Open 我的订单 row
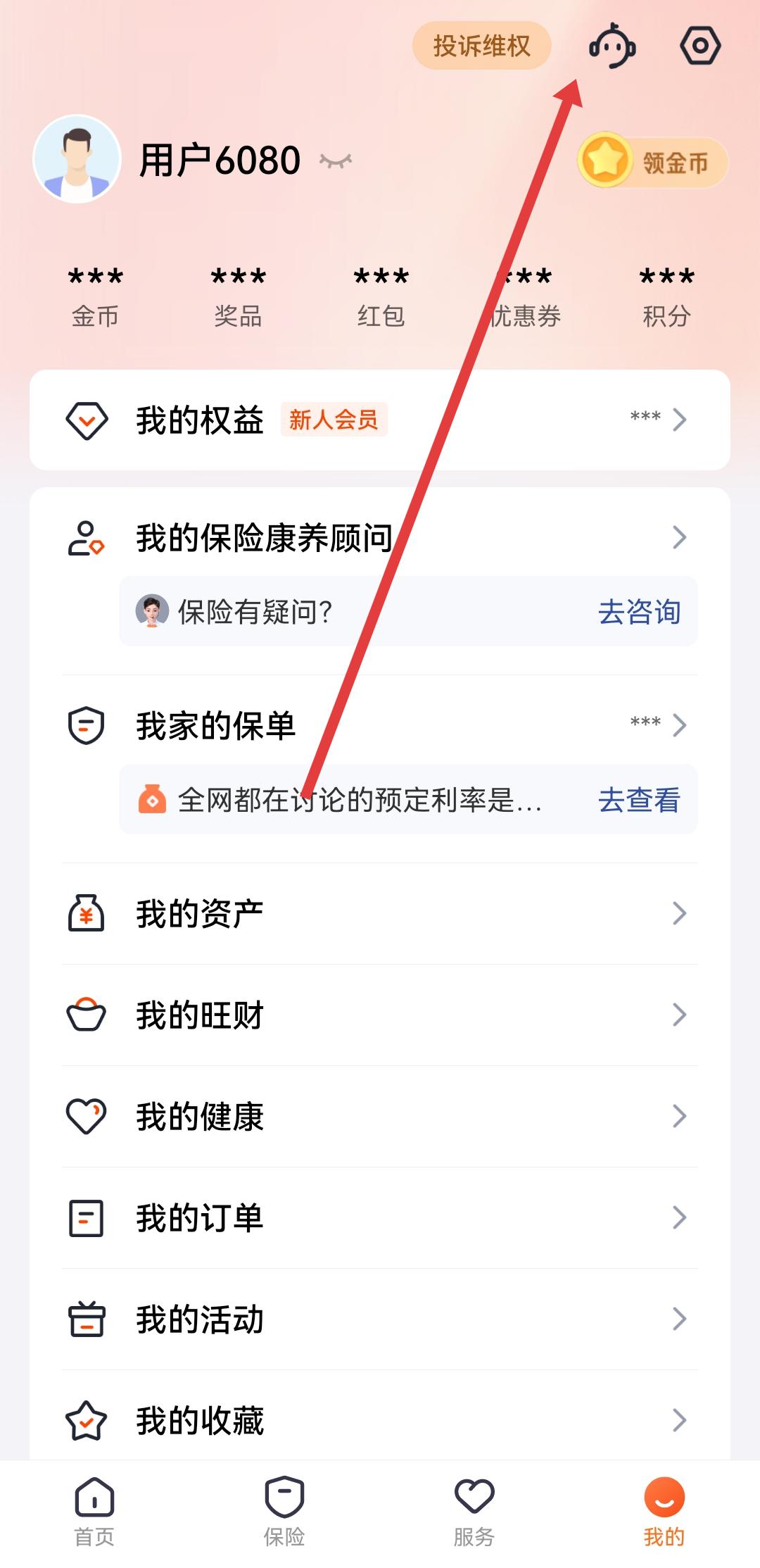Image resolution: width=760 pixels, height=1568 pixels. pyautogui.click(x=380, y=1218)
